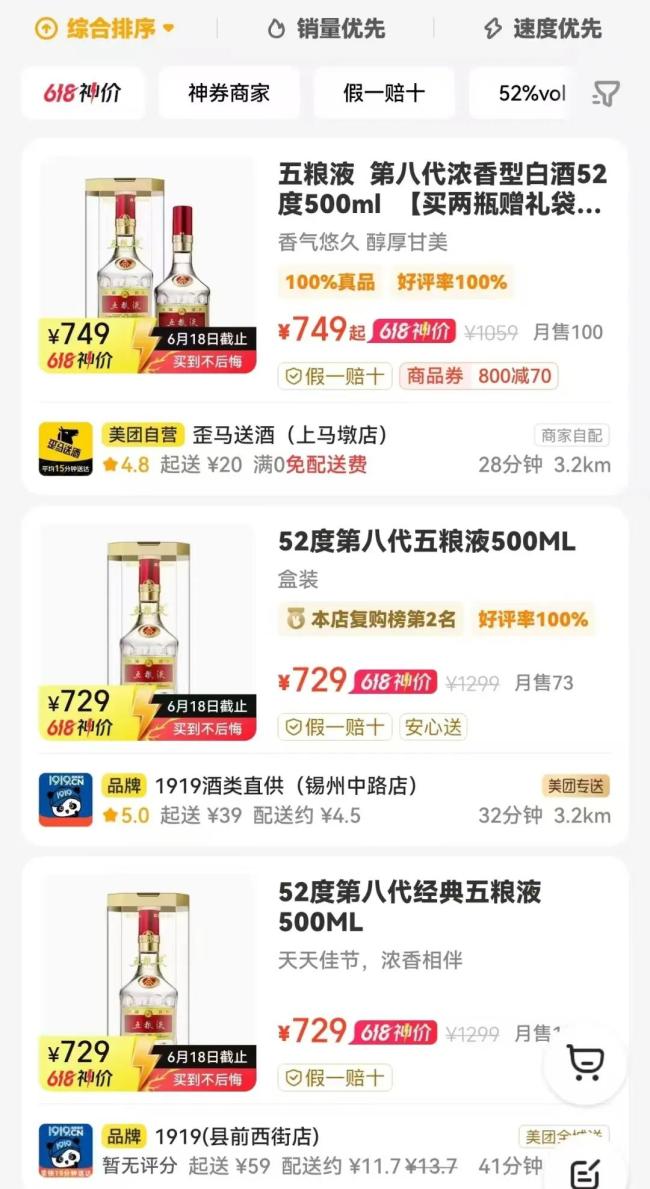Screen dimensions: 650x1189
Task: Select the 618神价 filter chip
Action: (x=83, y=94)
